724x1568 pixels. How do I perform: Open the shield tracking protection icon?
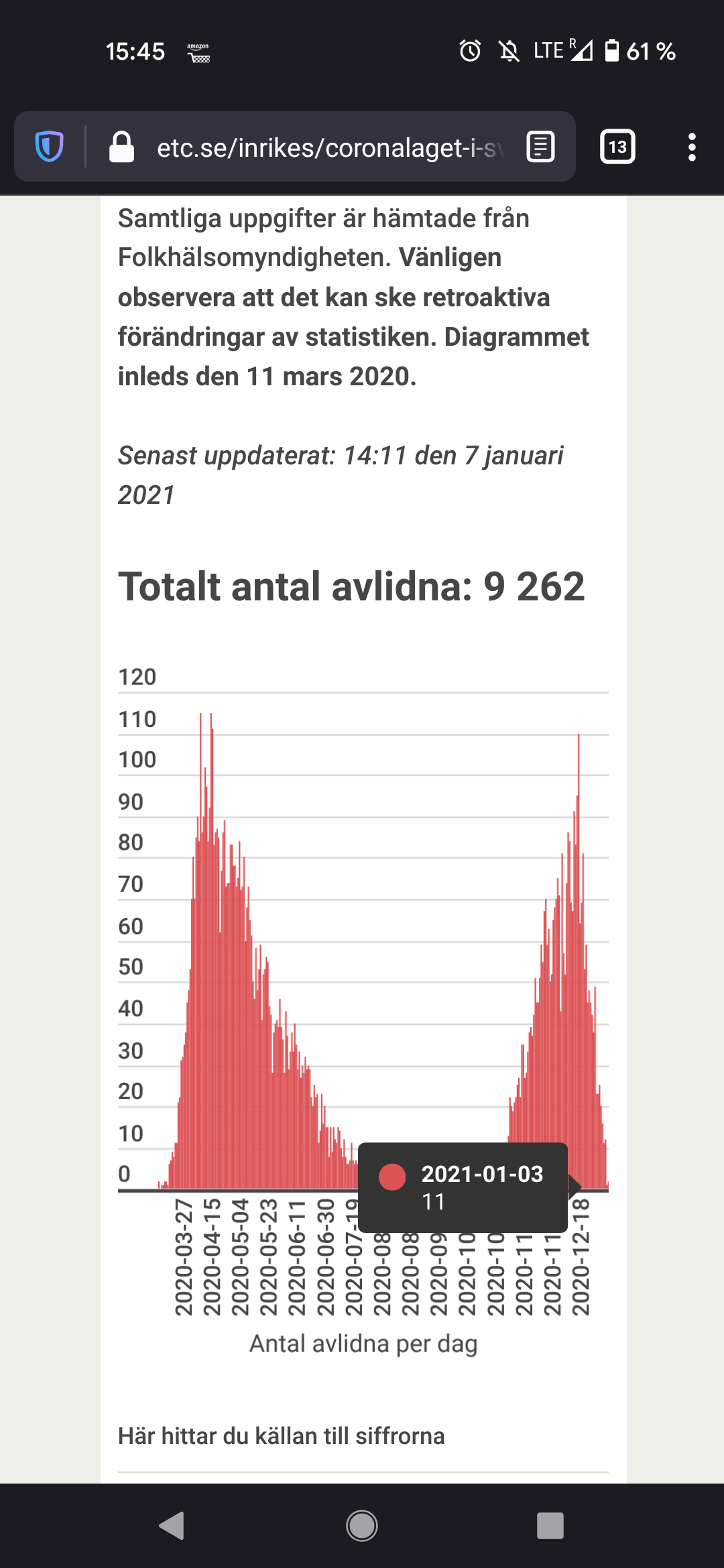tap(49, 147)
